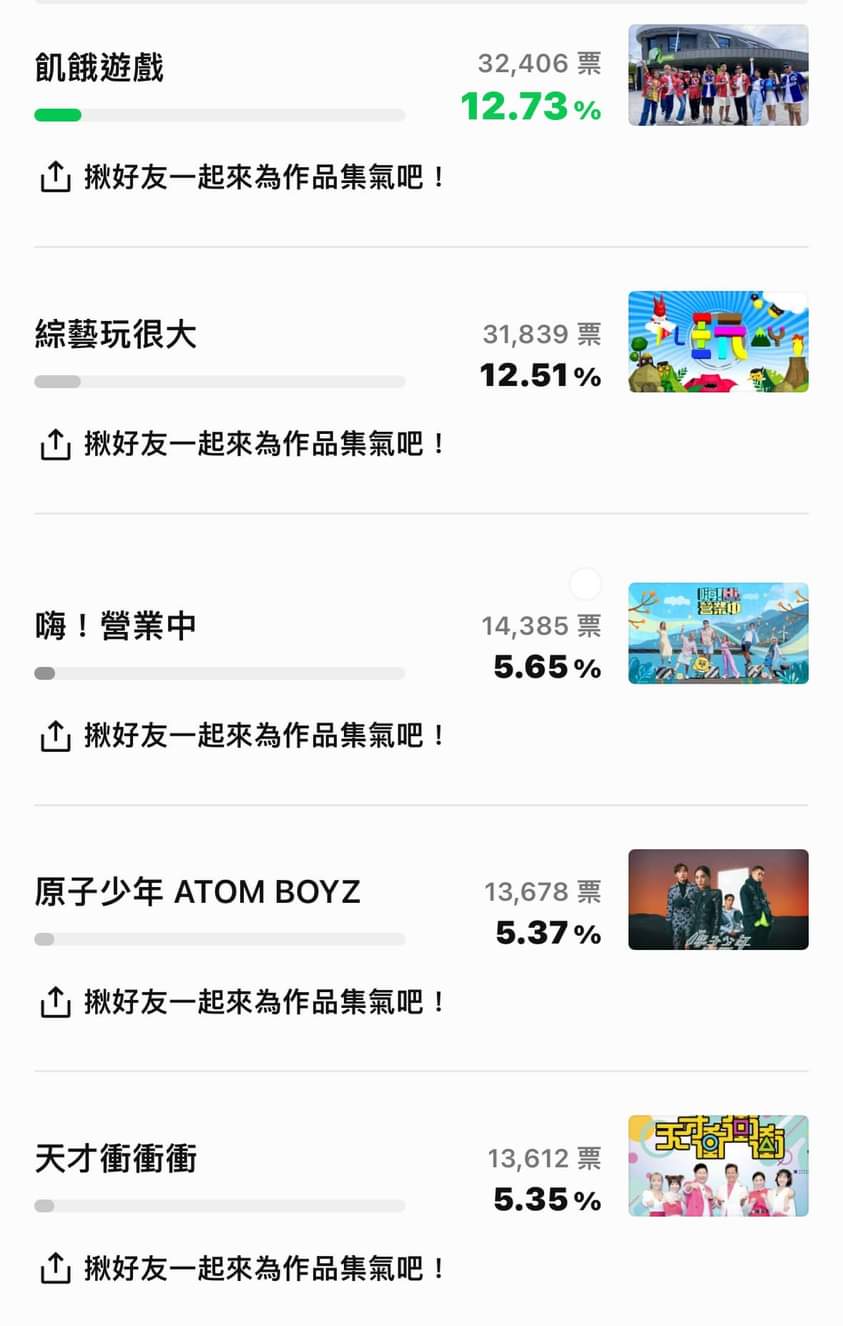Image resolution: width=843 pixels, height=1326 pixels.
Task: Invite friends to vote for 原子少年 ATOM BOYZ
Action: coord(242,1002)
